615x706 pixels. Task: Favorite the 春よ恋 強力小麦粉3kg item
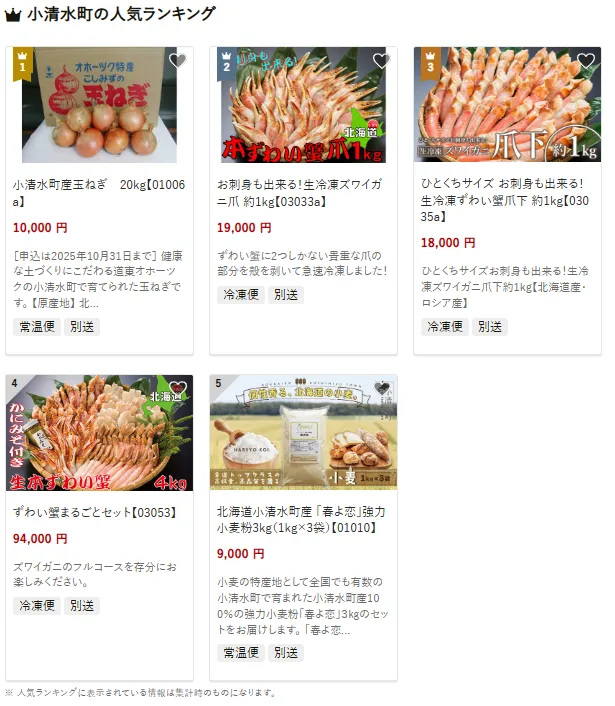click(381, 388)
